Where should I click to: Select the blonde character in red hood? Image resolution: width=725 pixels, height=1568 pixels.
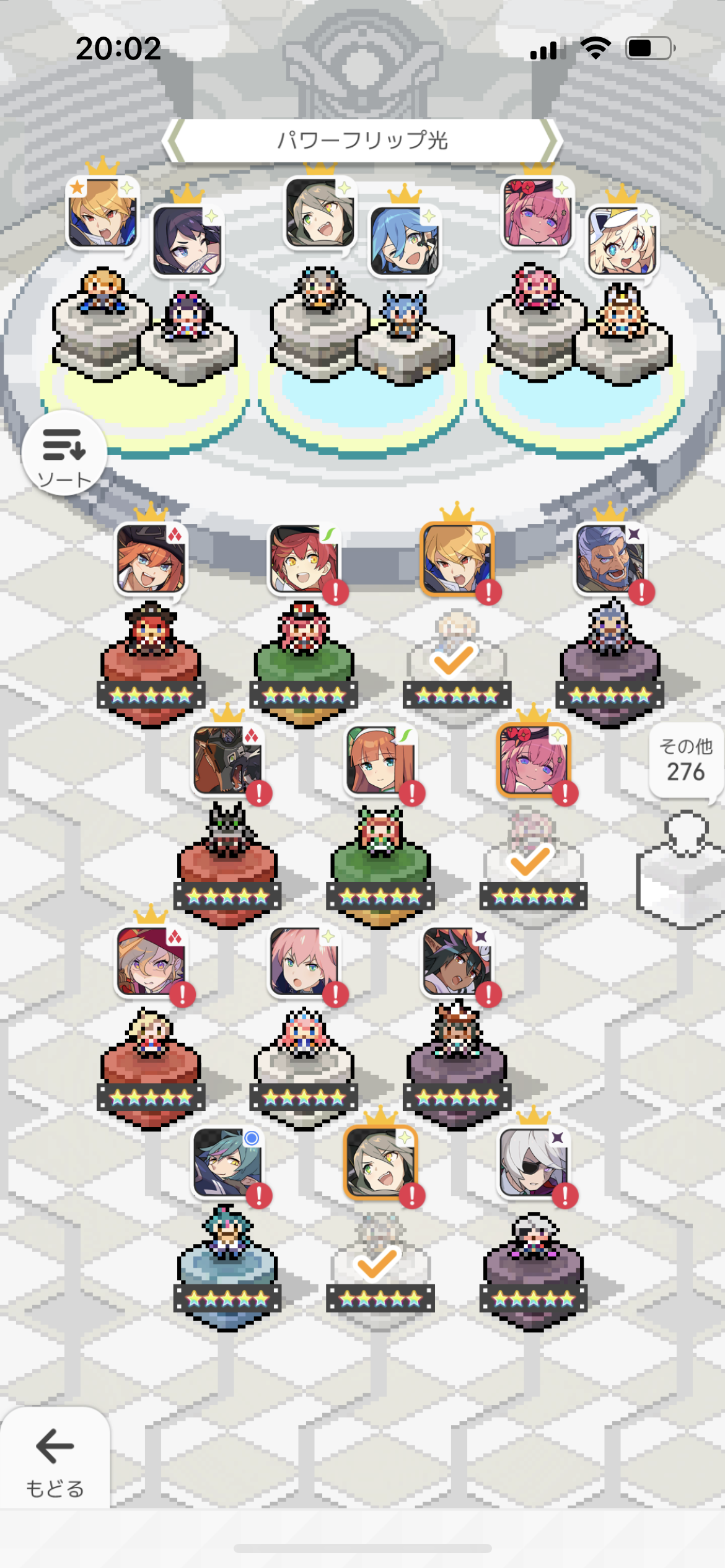tap(151, 962)
